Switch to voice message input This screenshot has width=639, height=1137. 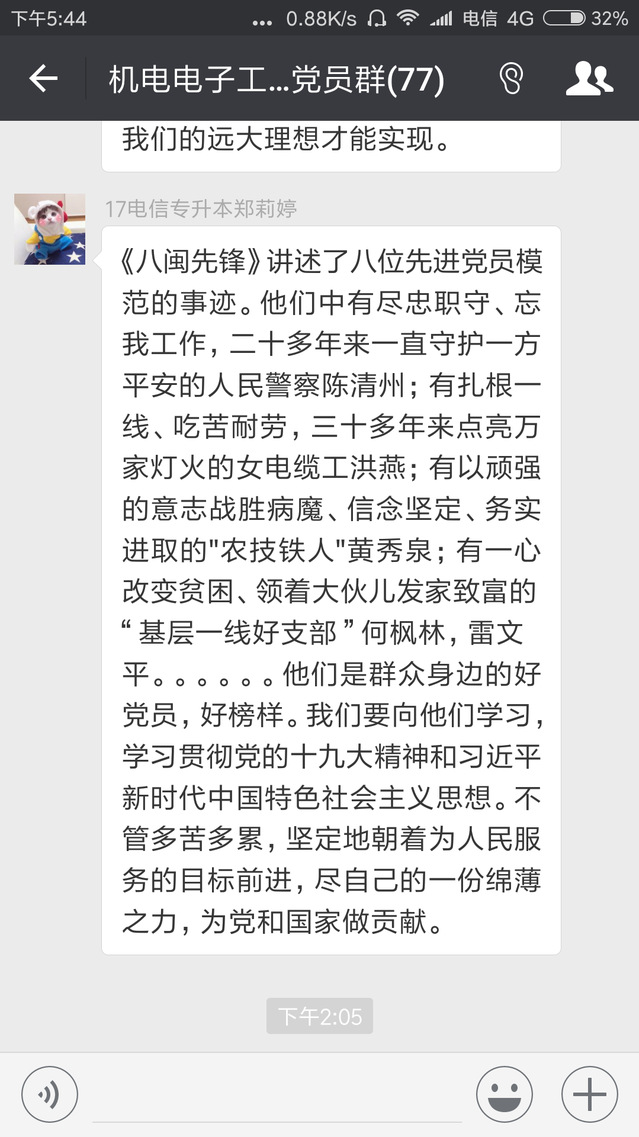pyautogui.click(x=49, y=1095)
